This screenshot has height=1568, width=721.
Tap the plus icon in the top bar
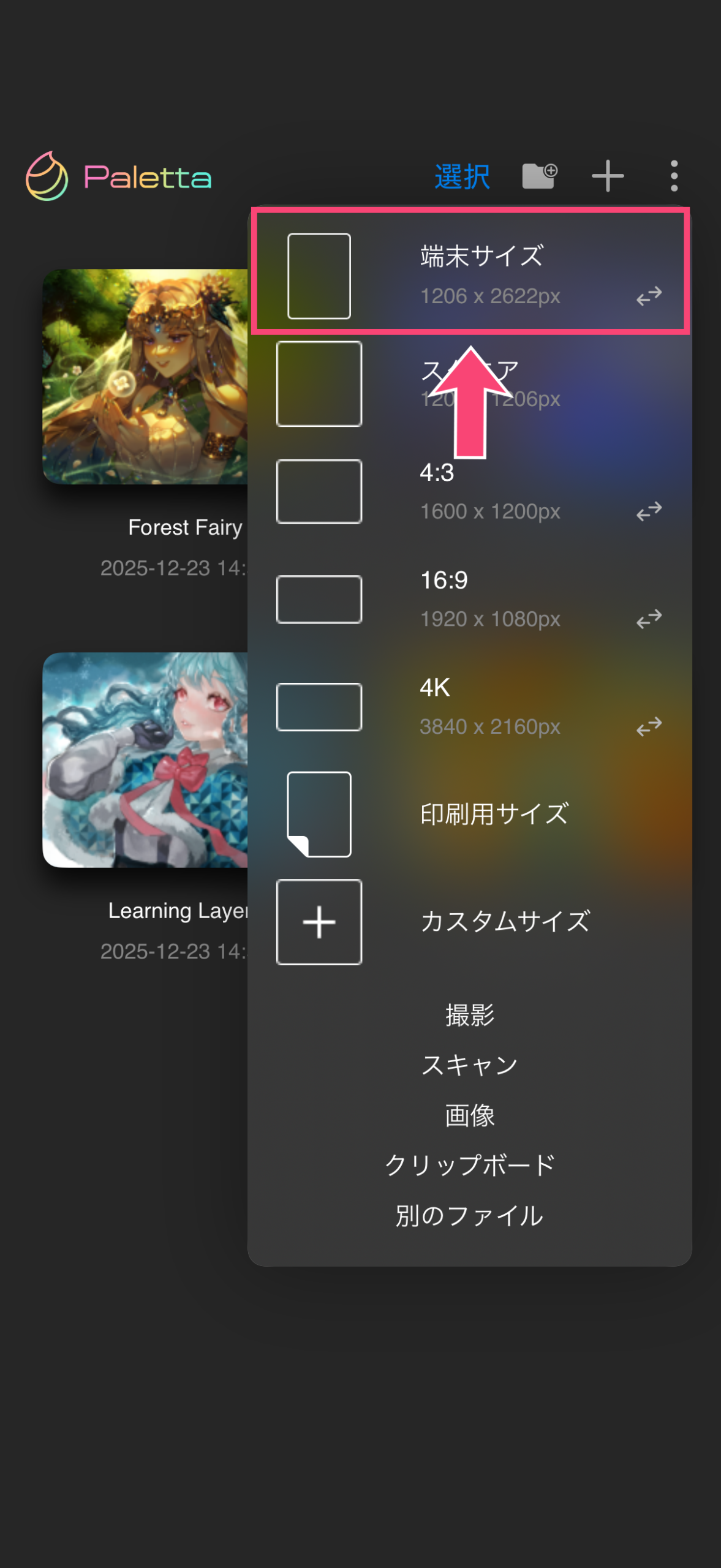tap(607, 176)
